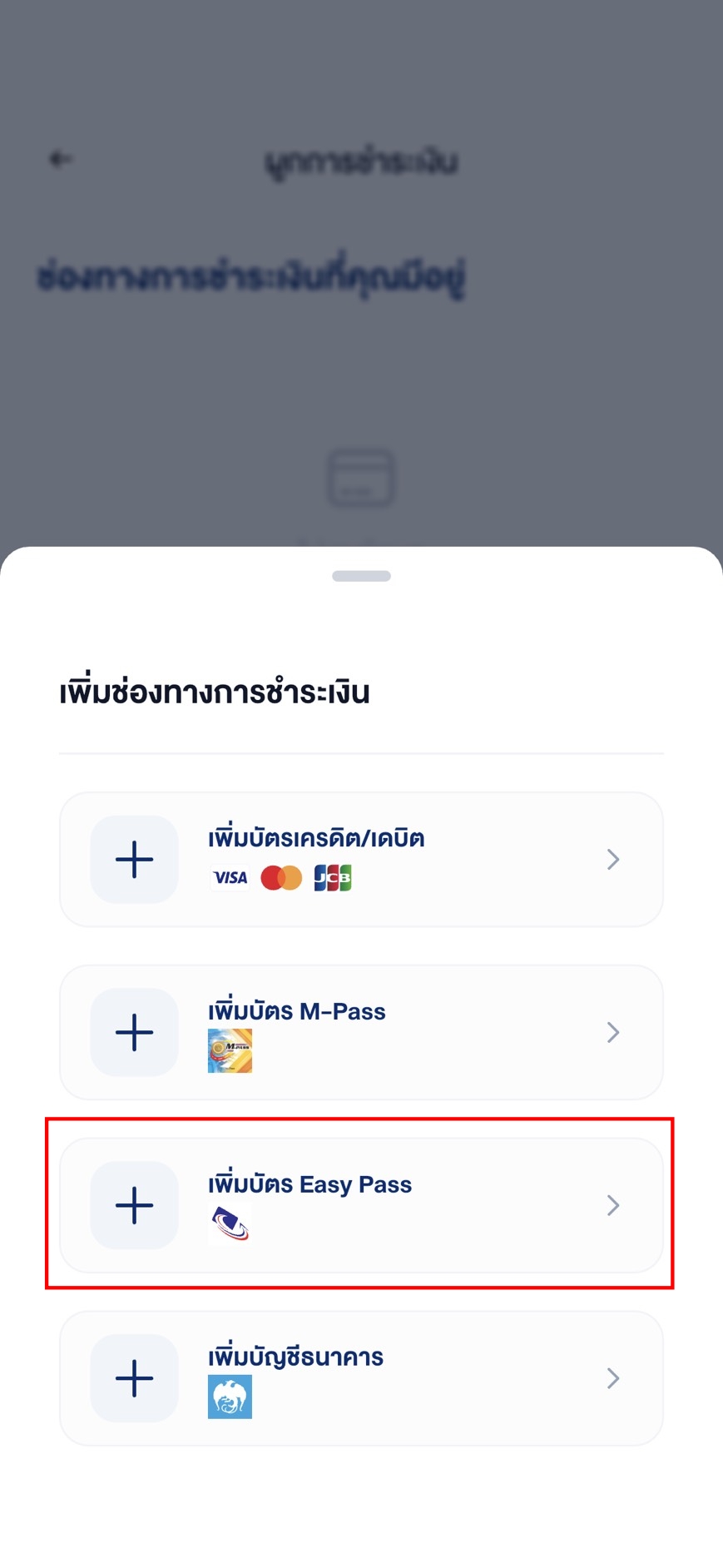Tap the sheet drag handle bar

point(361,575)
